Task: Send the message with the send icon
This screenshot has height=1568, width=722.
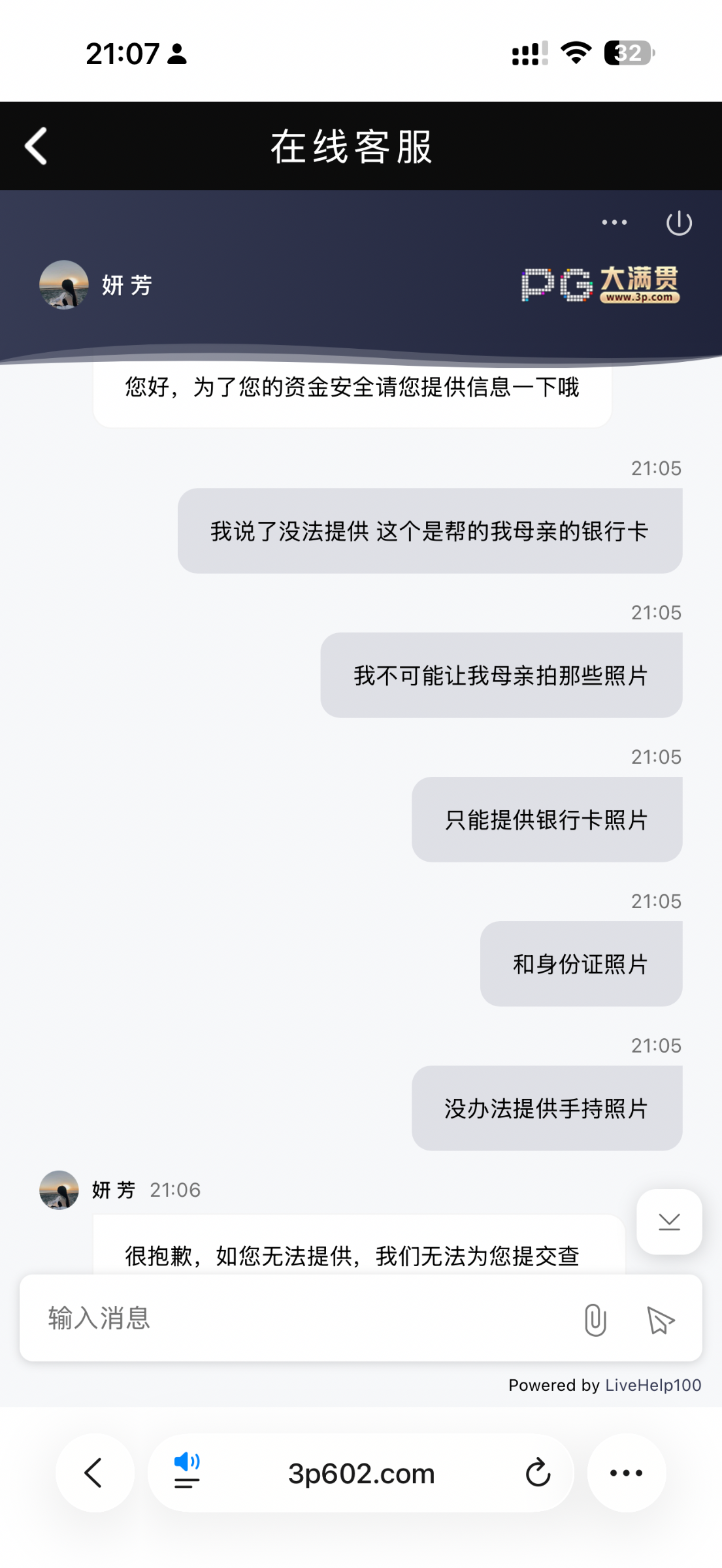Action: pos(661,1320)
